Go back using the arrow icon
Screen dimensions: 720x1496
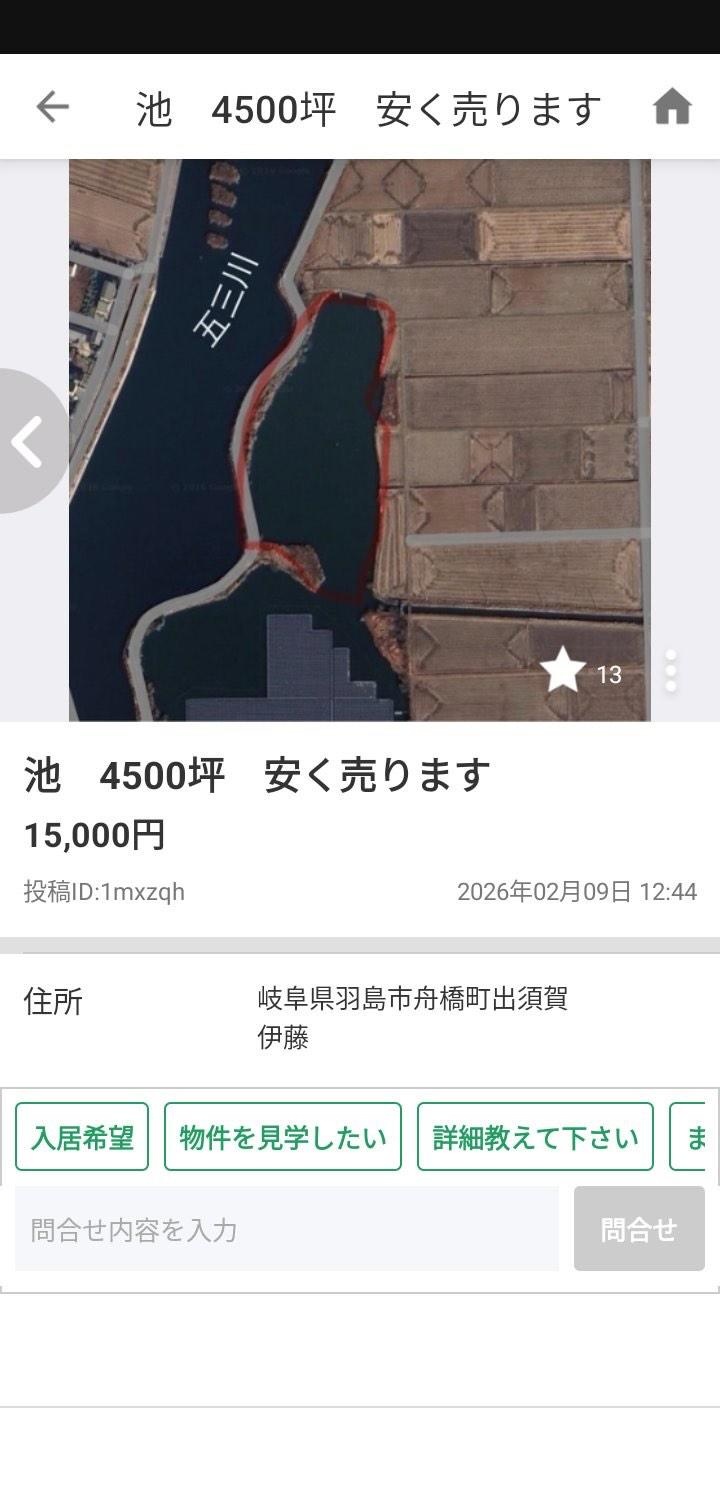(52, 107)
